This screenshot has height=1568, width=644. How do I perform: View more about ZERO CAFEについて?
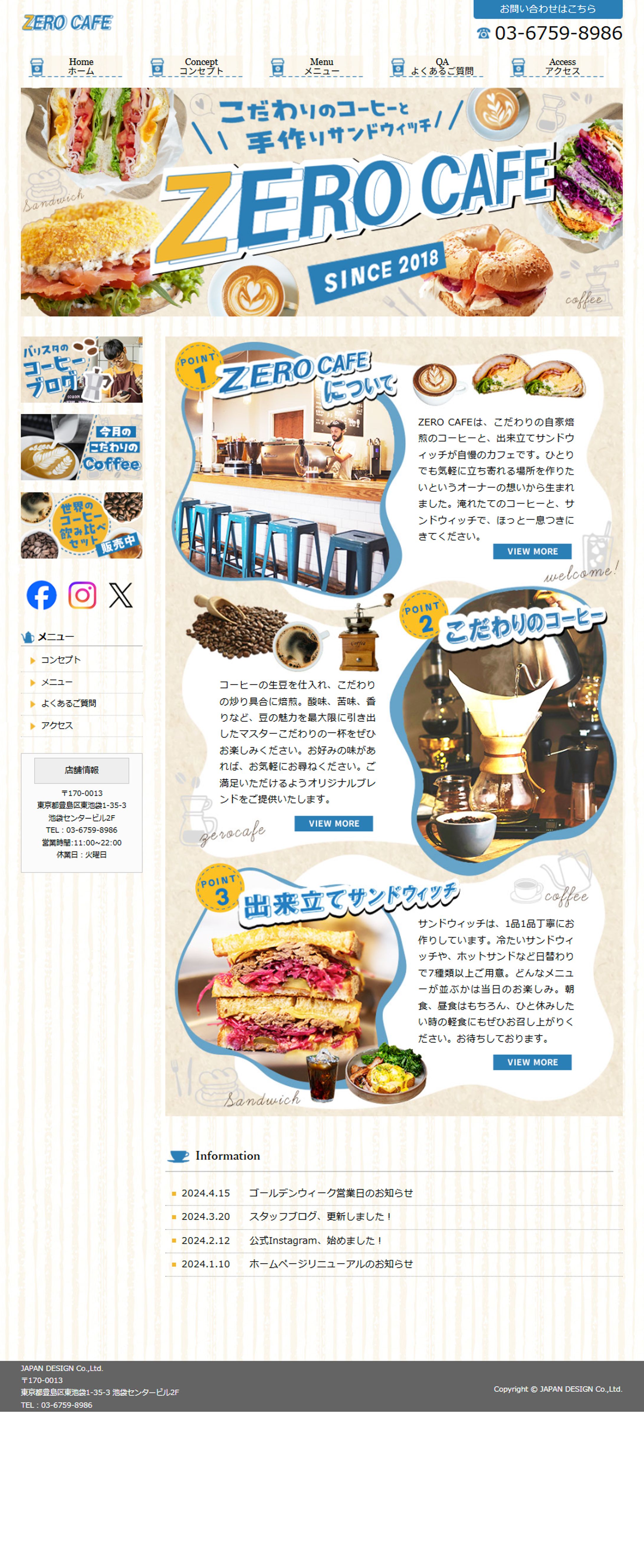tap(532, 551)
